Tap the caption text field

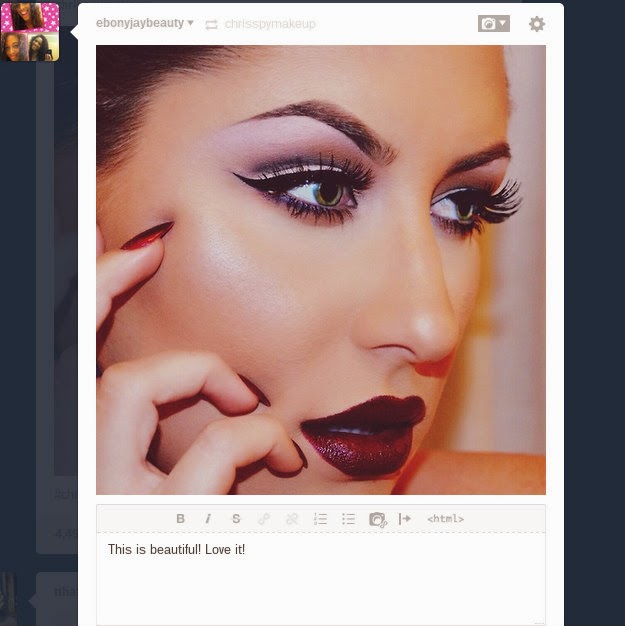[x=320, y=580]
